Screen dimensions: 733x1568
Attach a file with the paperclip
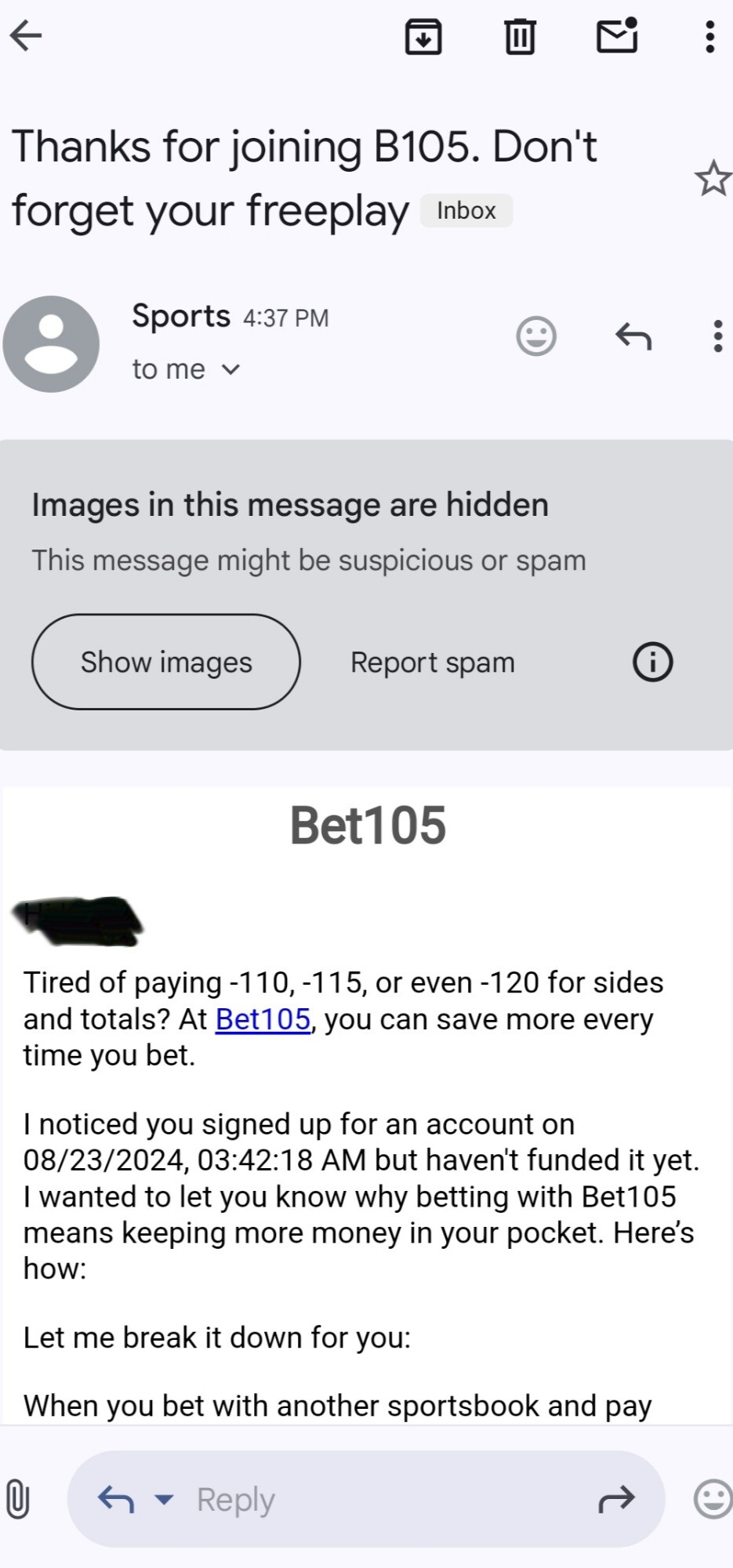17,1499
